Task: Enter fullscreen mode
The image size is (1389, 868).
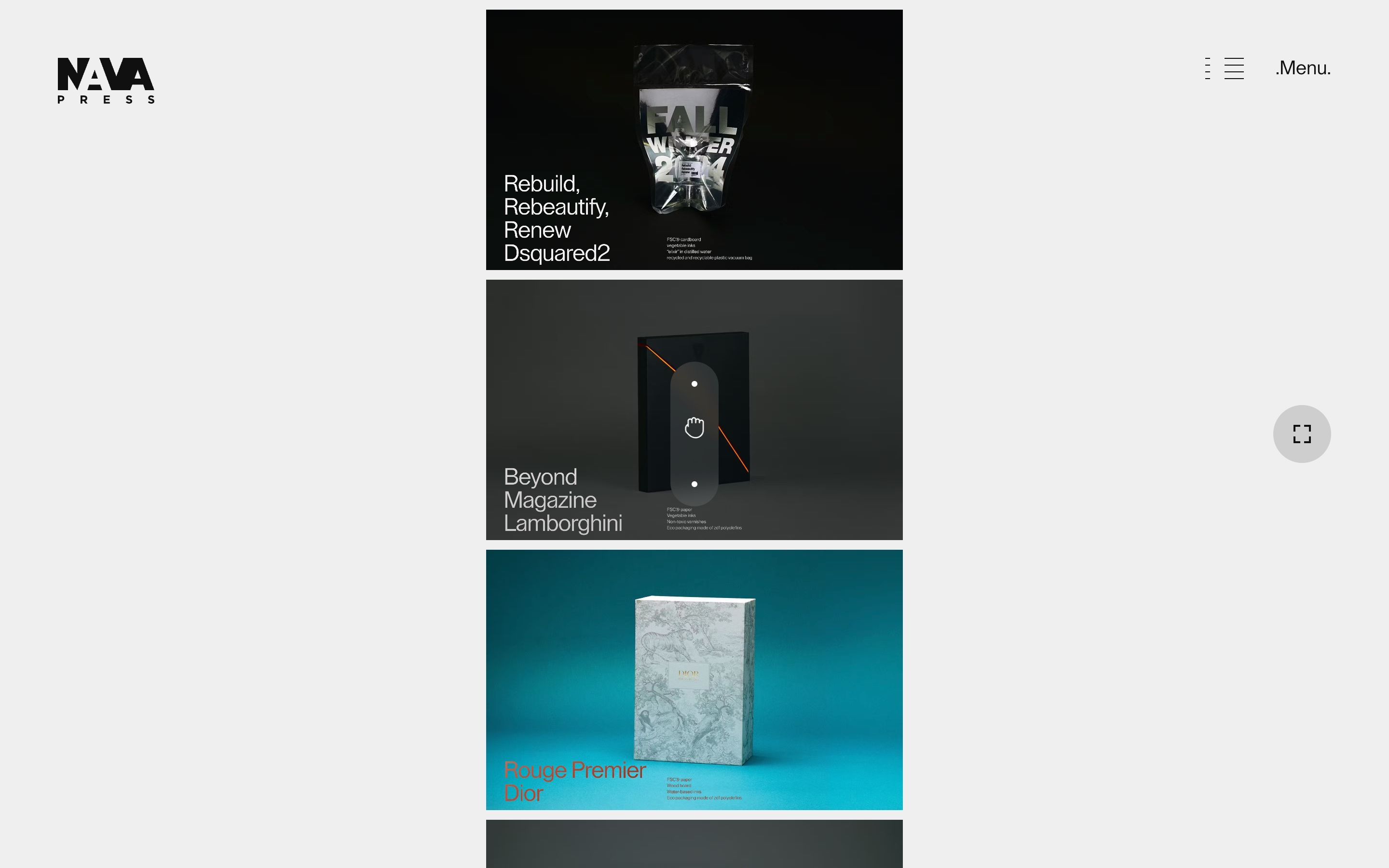Action: [x=1301, y=434]
